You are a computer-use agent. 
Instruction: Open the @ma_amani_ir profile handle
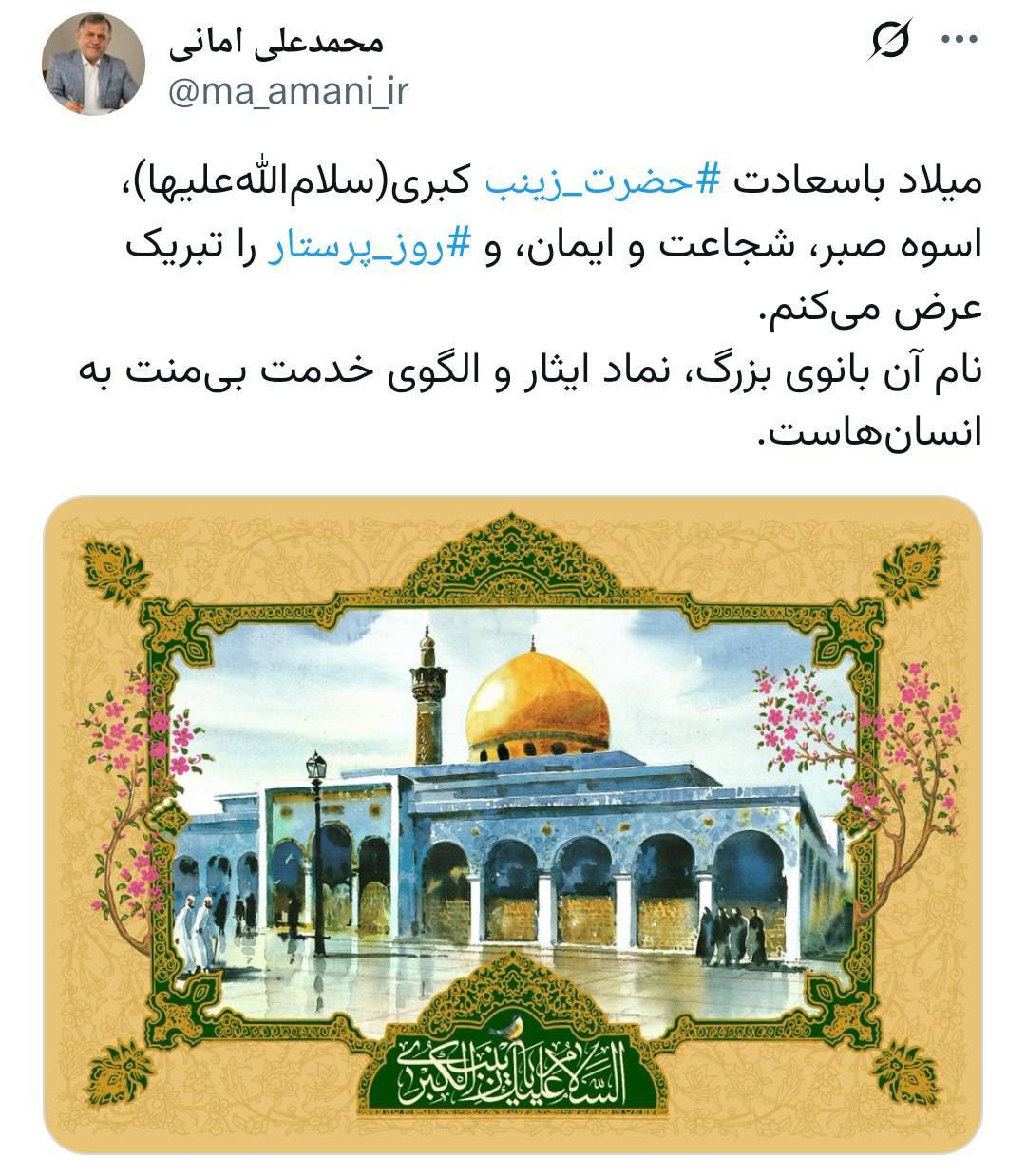[x=288, y=92]
